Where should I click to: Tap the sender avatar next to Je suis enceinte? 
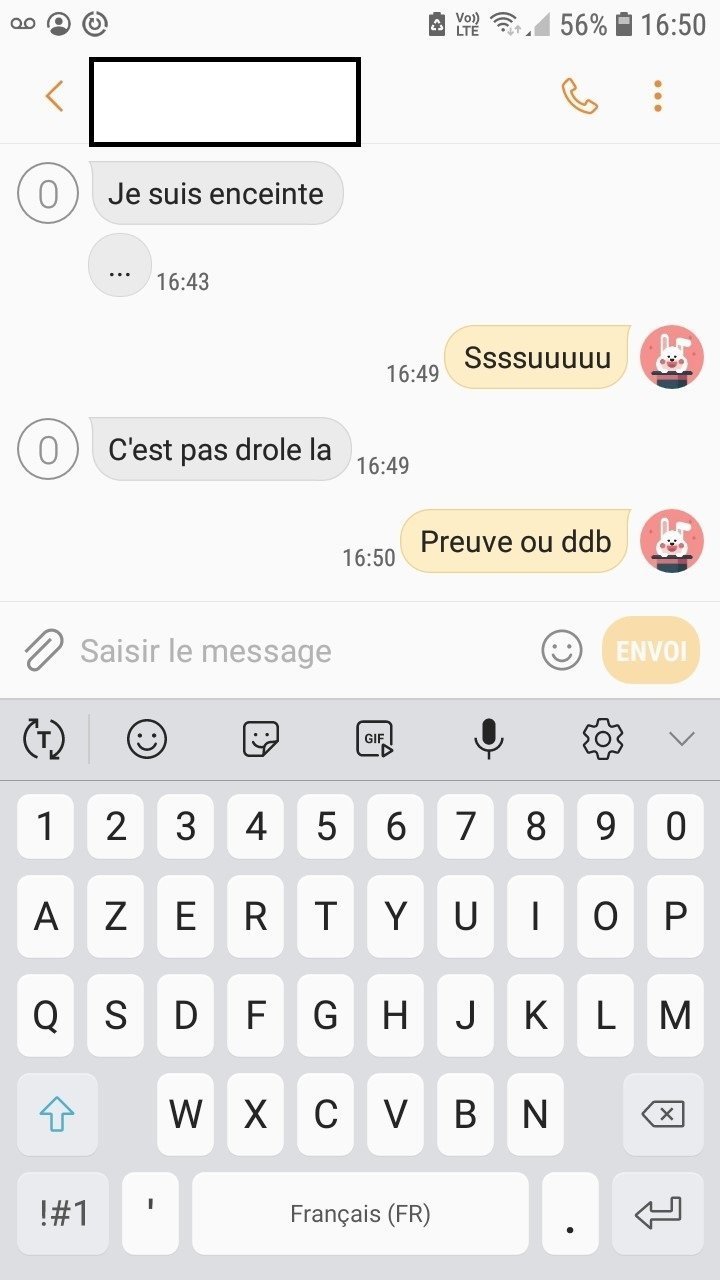(48, 193)
